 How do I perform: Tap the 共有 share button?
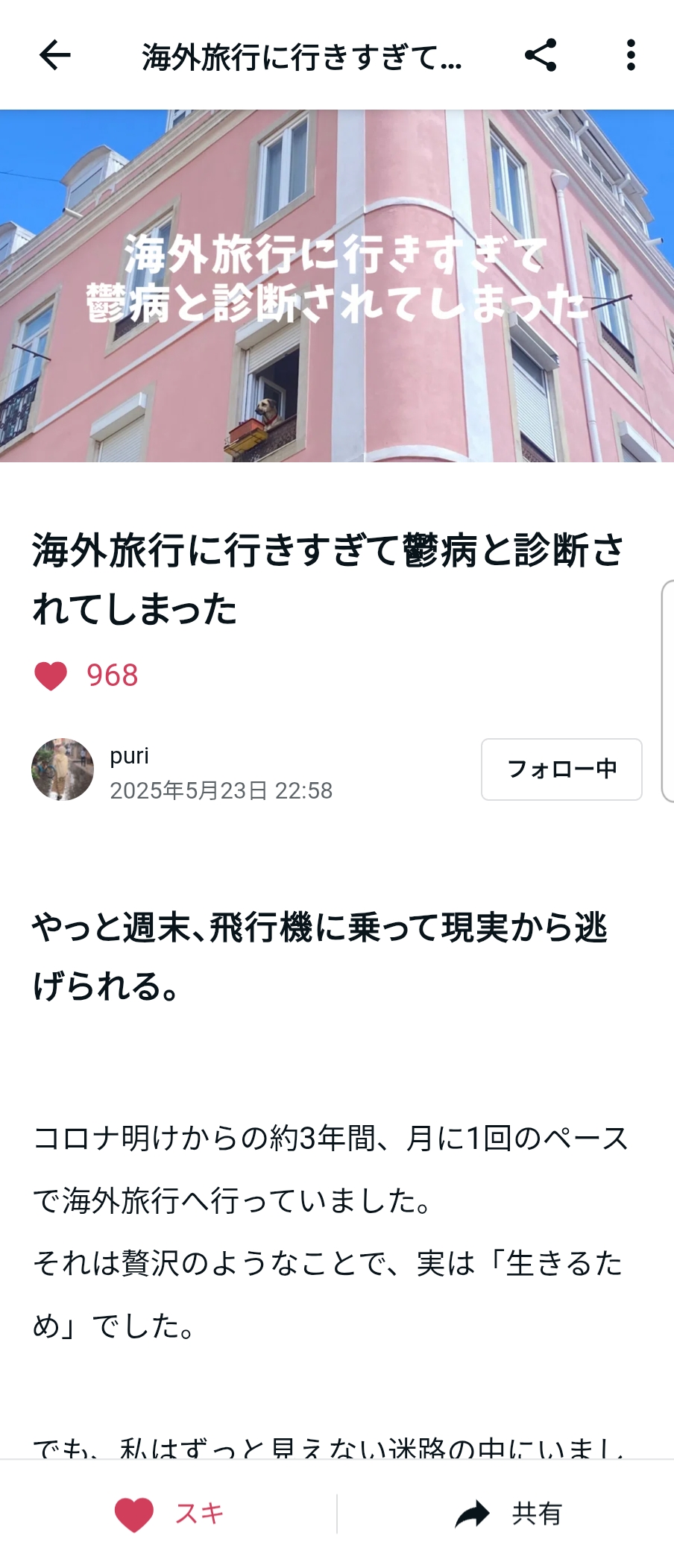507,1514
